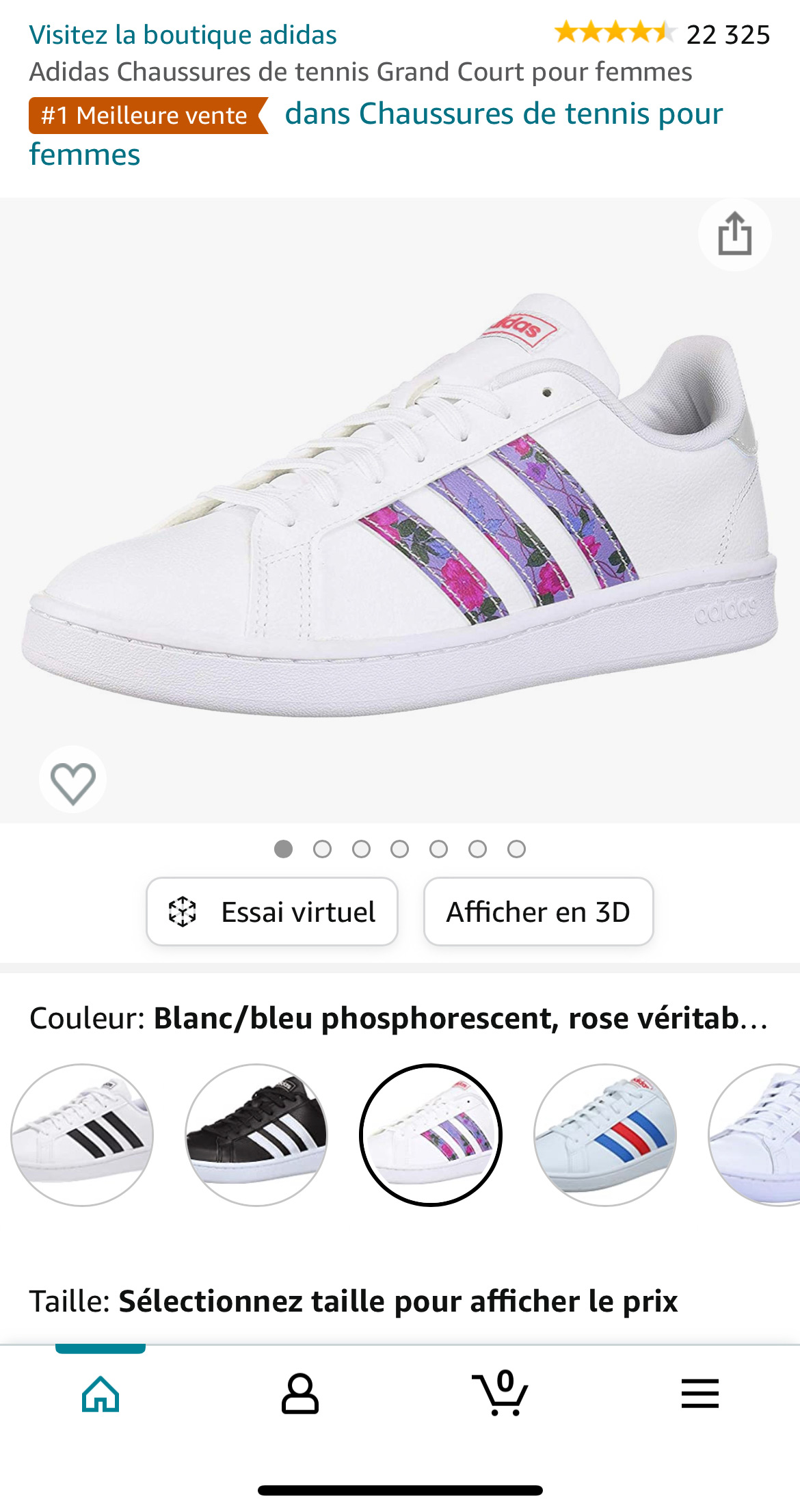Open Chaussures de tennis pour femmes category
The height and width of the screenshot is (1512, 800).
click(503, 114)
